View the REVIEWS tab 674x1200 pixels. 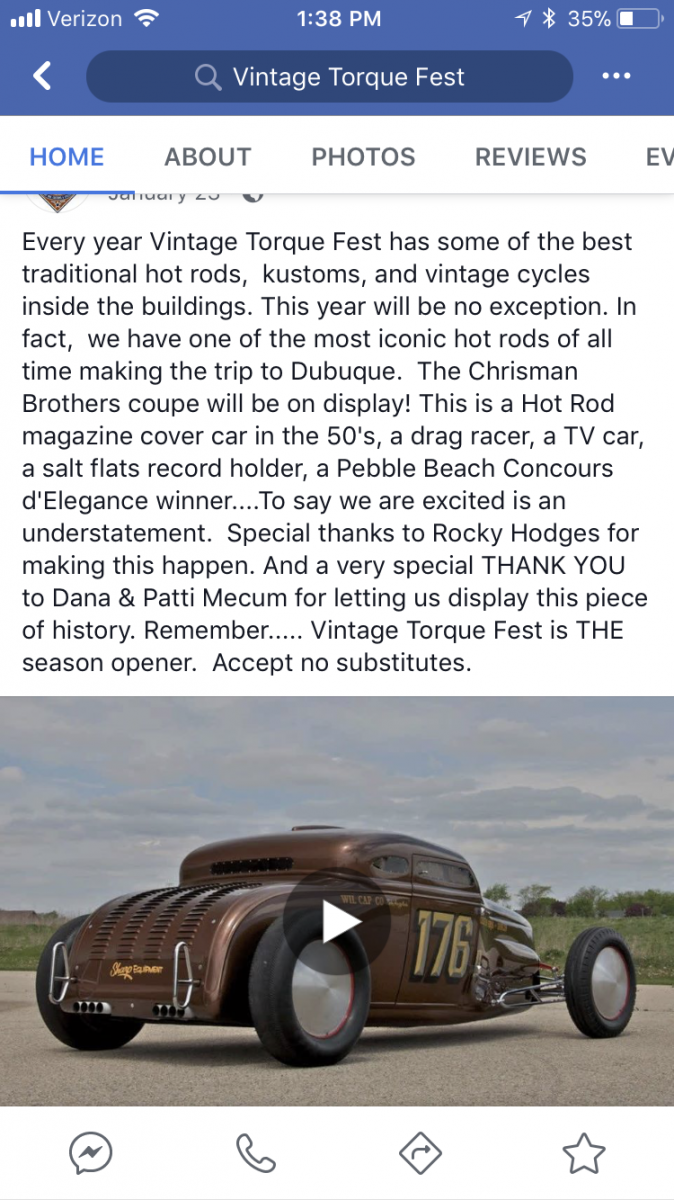click(530, 157)
